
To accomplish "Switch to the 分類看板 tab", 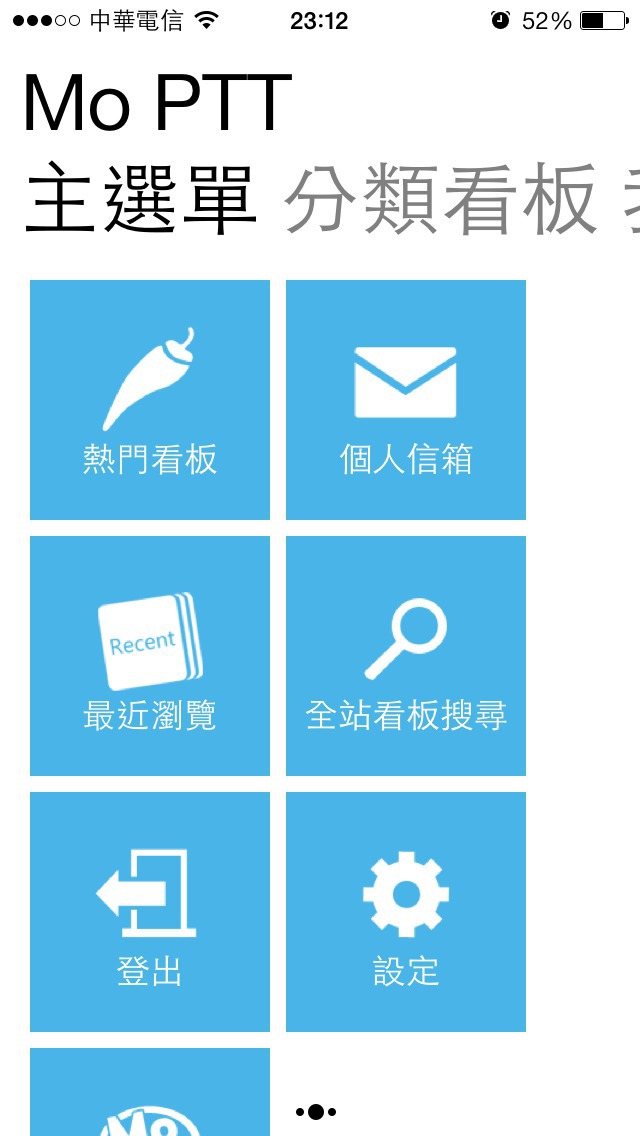I will click(x=441, y=200).
